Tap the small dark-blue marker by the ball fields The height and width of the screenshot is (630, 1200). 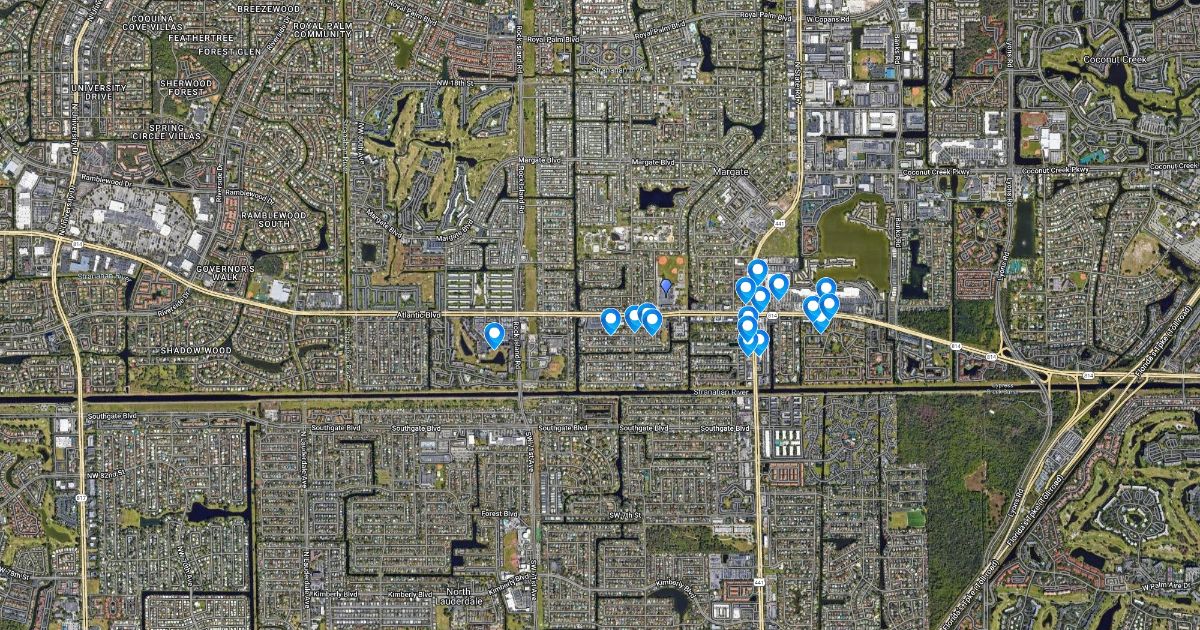[666, 286]
